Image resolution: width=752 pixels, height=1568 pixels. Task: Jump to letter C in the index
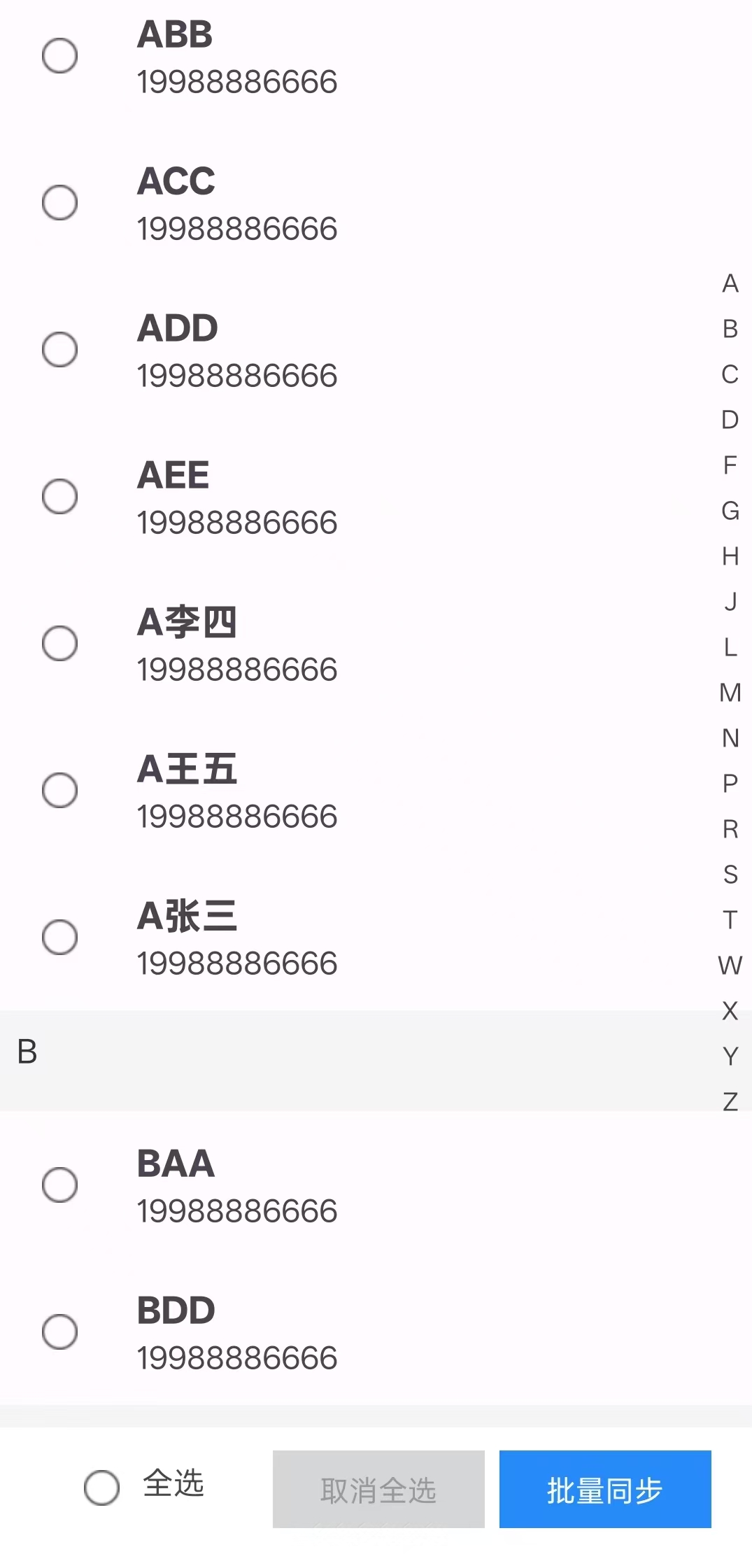730,374
